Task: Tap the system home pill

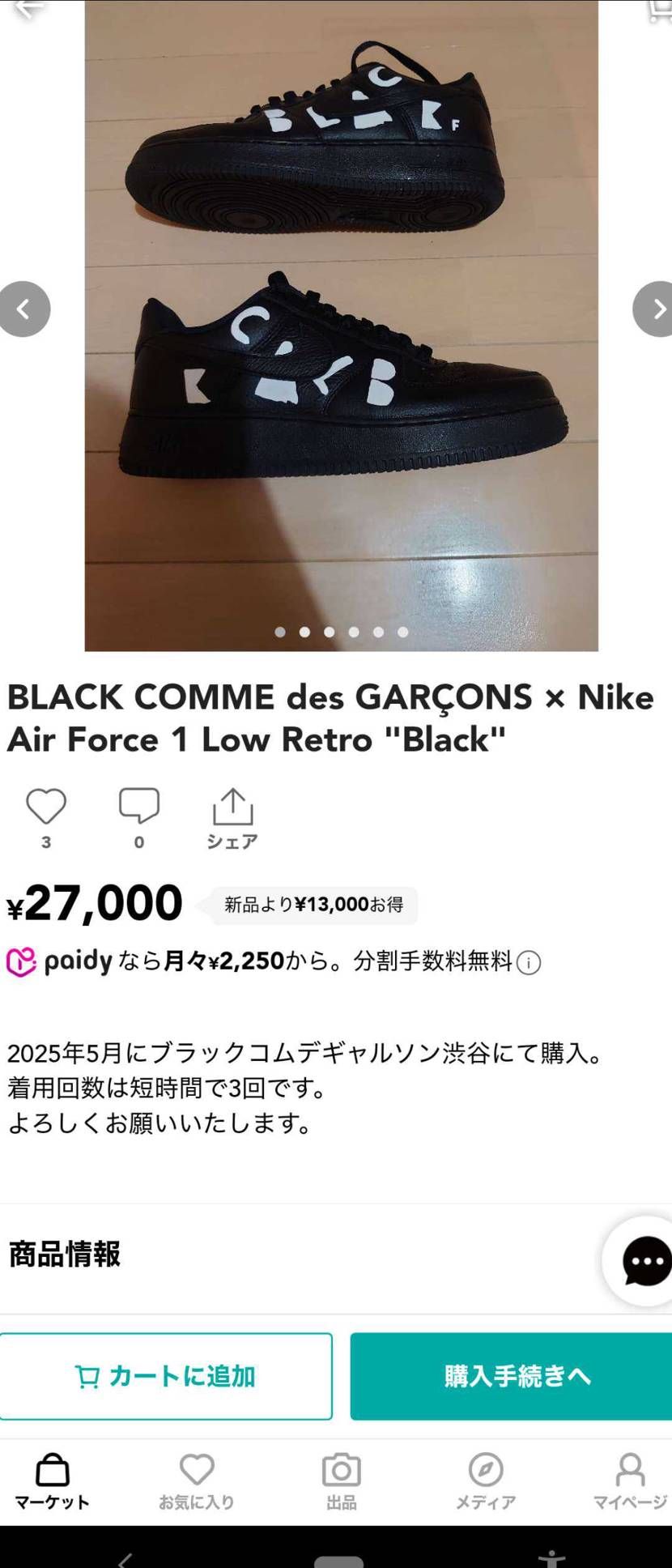Action: coord(338,1562)
